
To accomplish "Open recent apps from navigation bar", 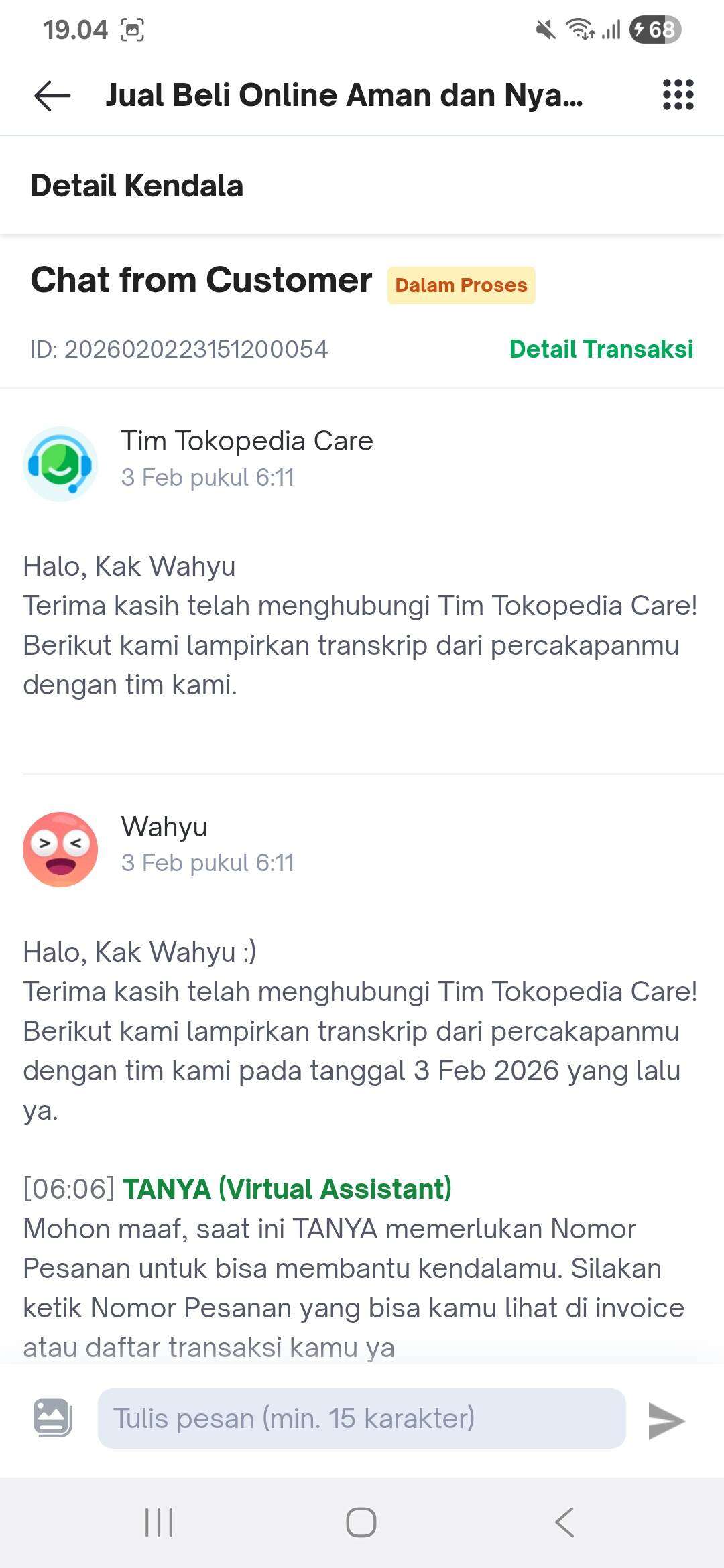I will [x=159, y=1522].
